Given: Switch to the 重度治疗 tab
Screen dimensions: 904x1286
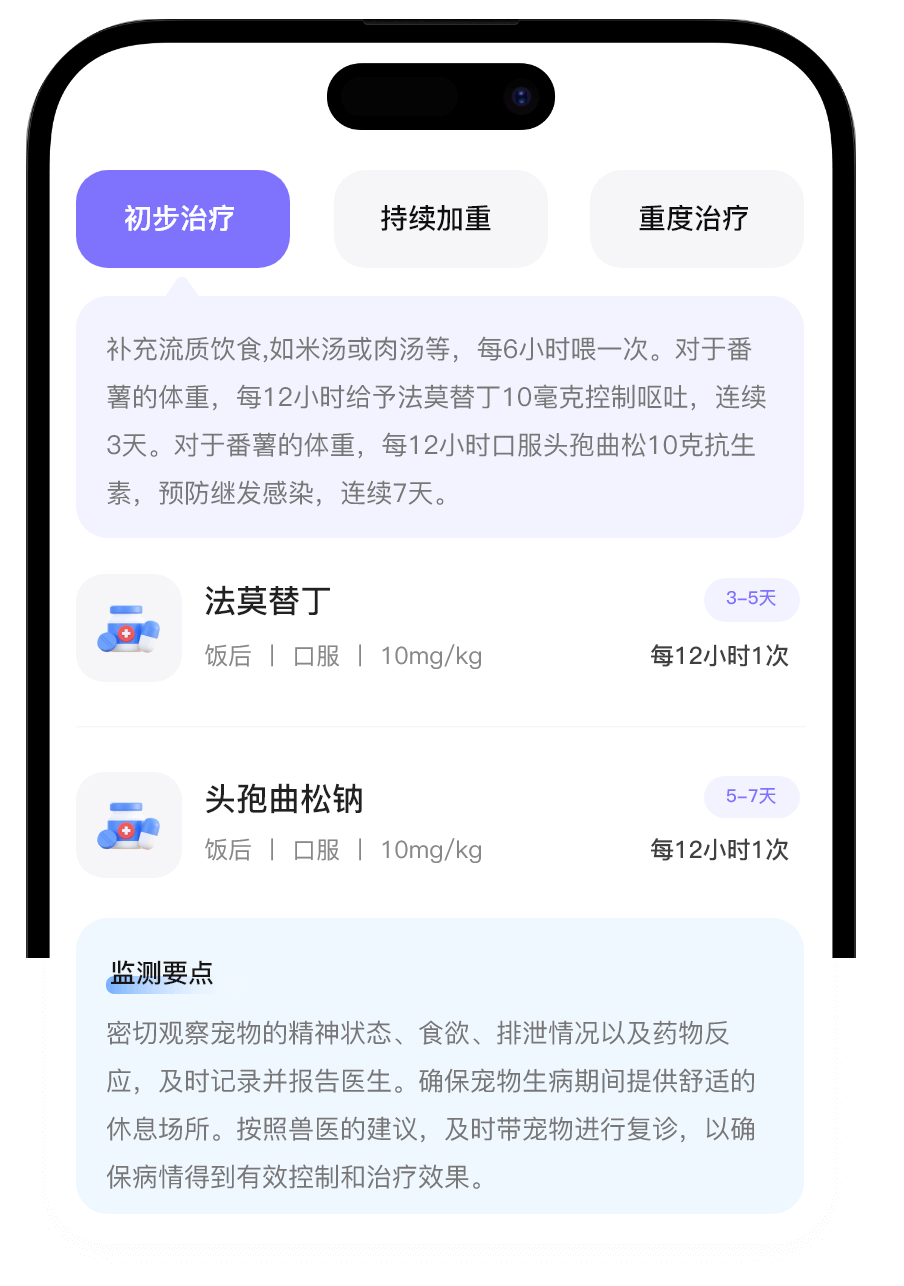Looking at the screenshot, I should coord(696,219).
